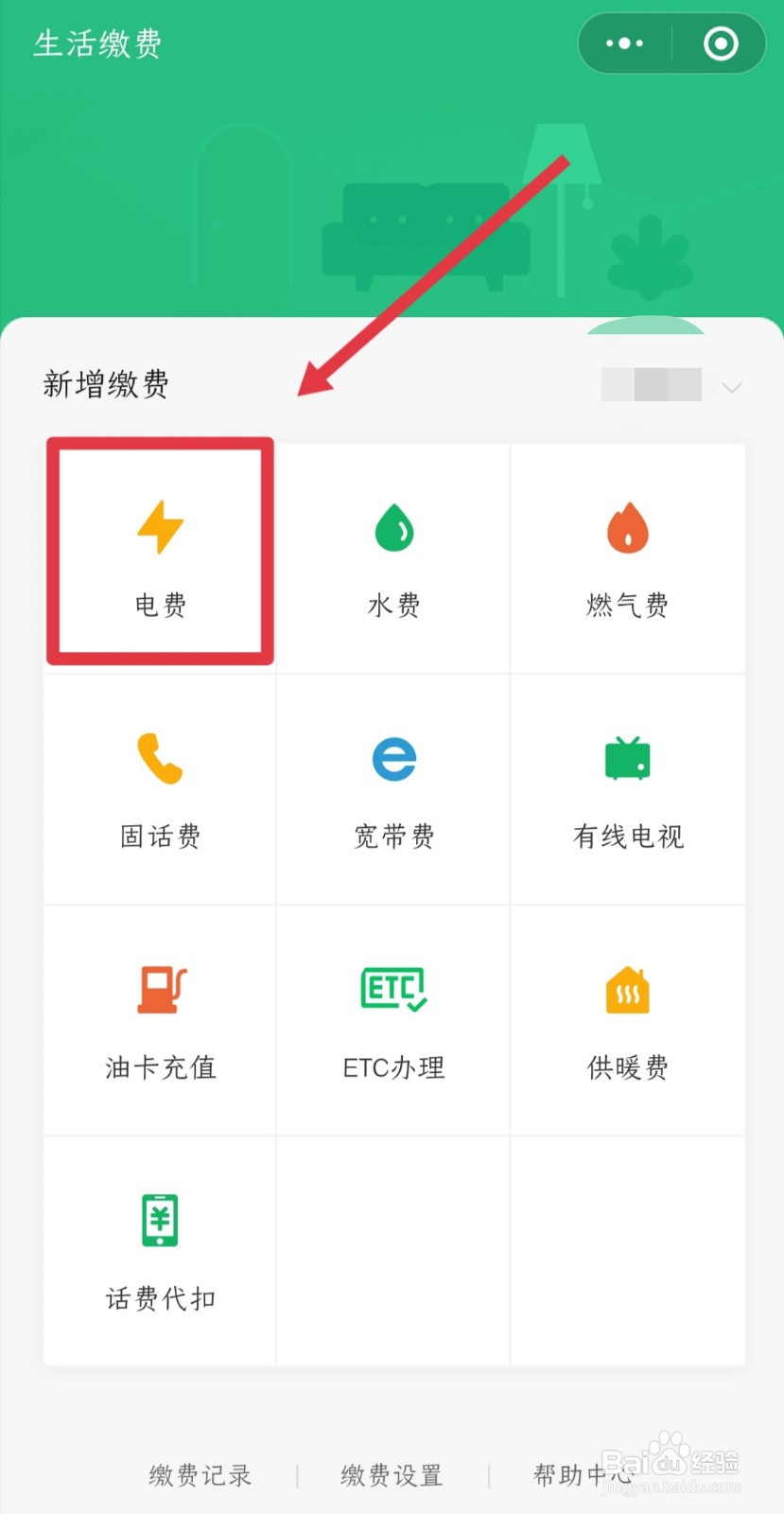Viewport: 784px width, 1514px height.
Task: View 缴费记录 payment history
Action: pyautogui.click(x=200, y=1474)
